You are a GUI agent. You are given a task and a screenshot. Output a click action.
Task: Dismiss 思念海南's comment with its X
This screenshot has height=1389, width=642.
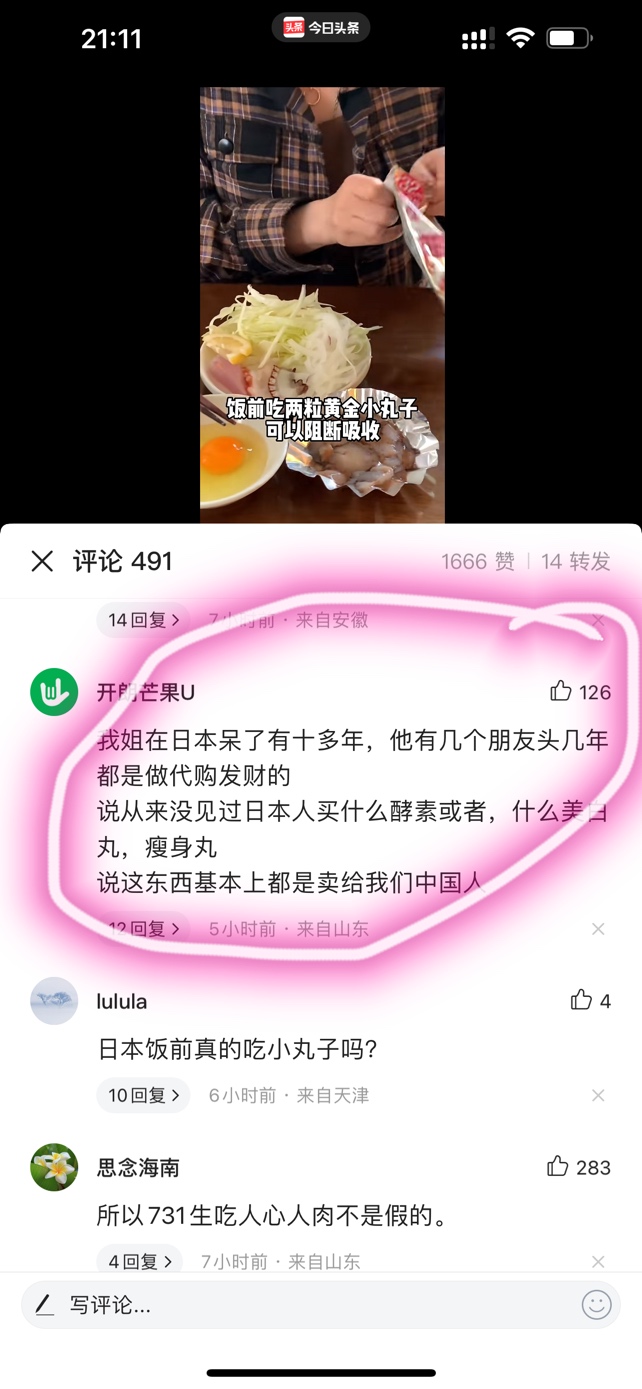(x=598, y=1261)
